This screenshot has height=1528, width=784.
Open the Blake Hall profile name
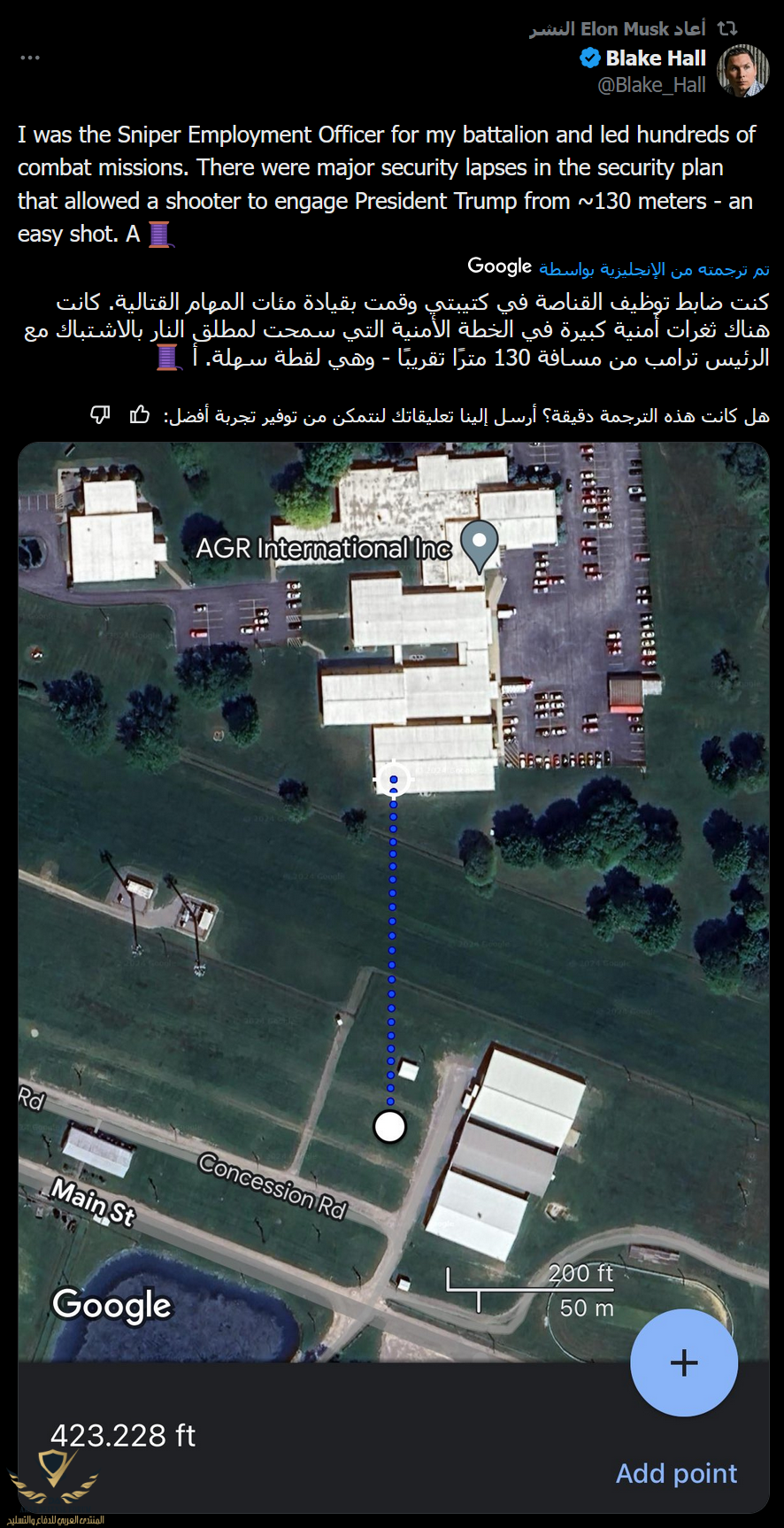coord(655,58)
